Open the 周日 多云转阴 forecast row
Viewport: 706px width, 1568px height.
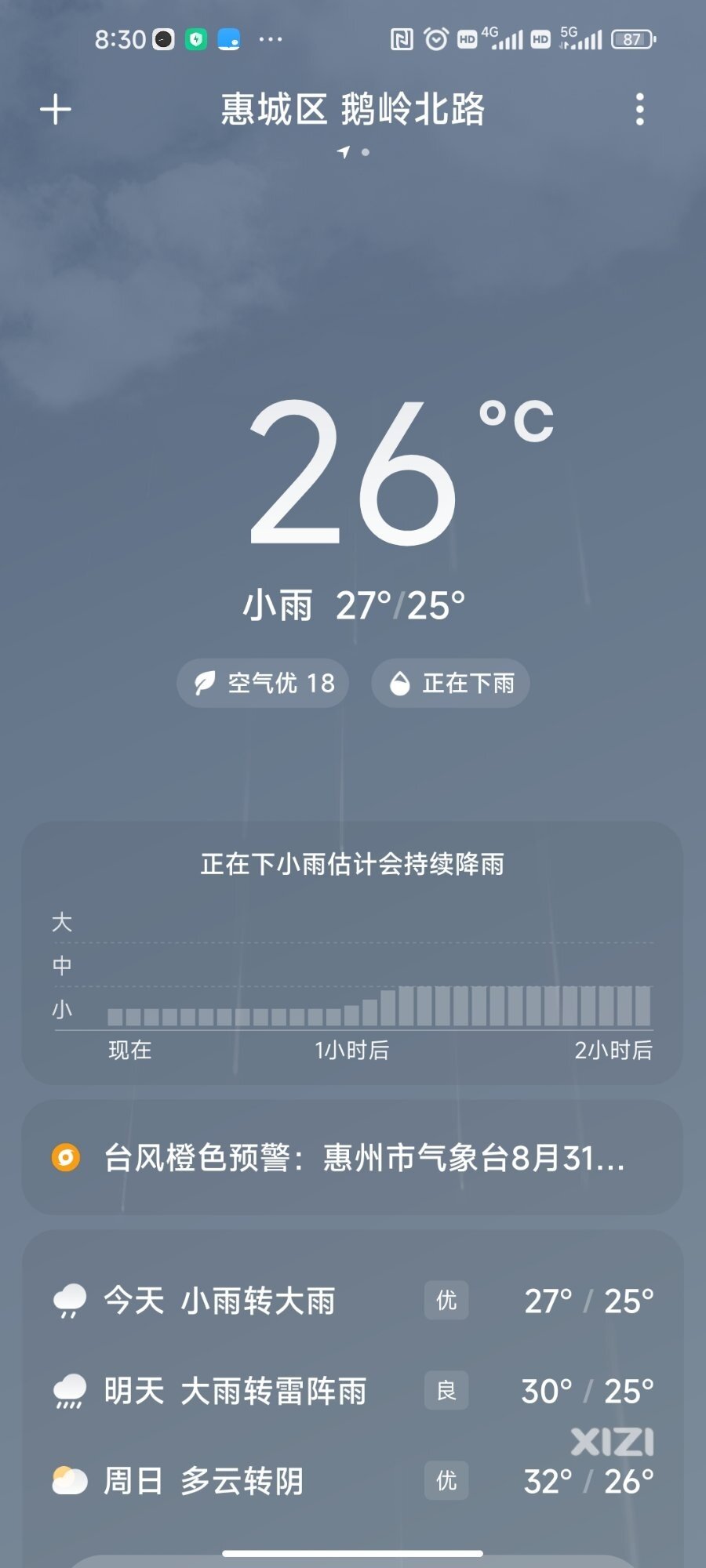pos(352,1481)
